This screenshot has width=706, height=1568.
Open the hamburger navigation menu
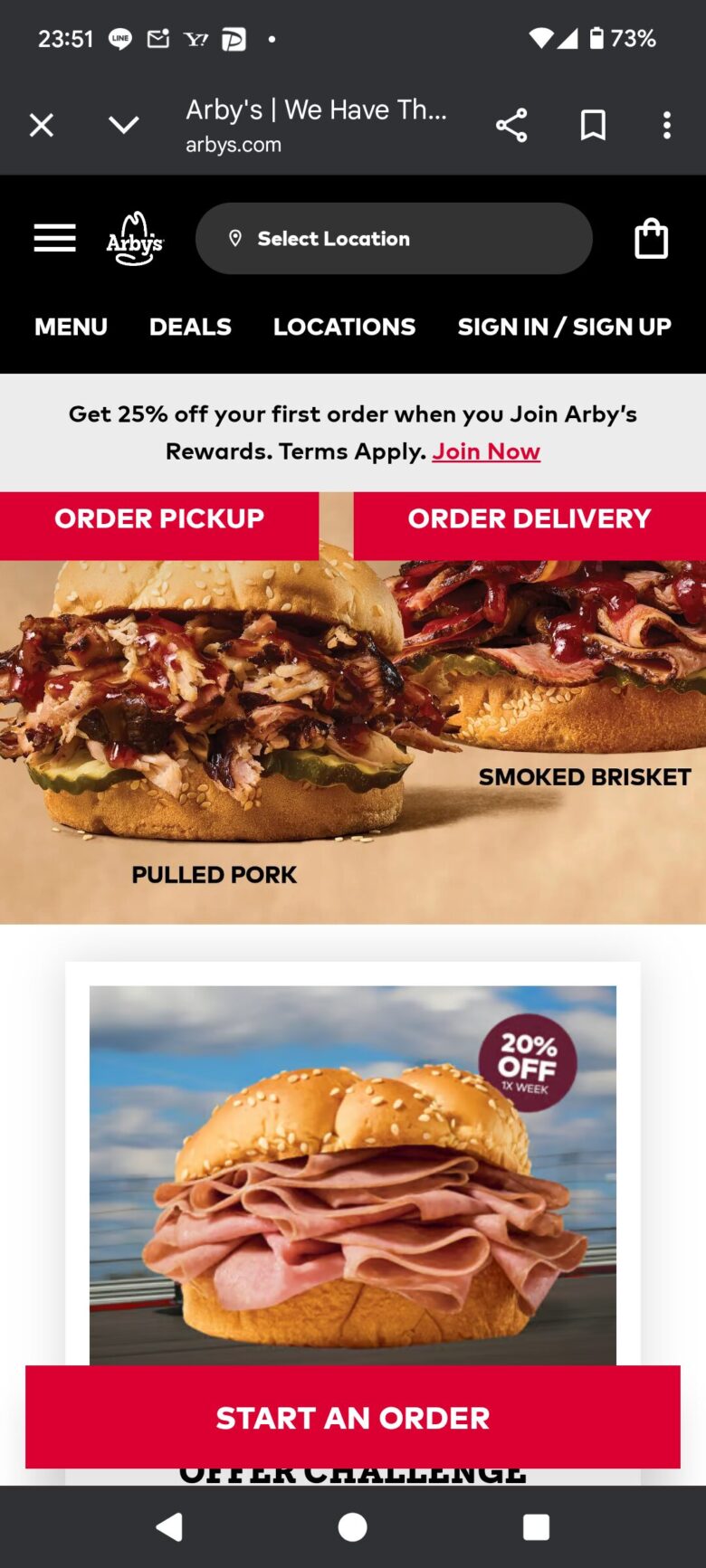[x=55, y=238]
